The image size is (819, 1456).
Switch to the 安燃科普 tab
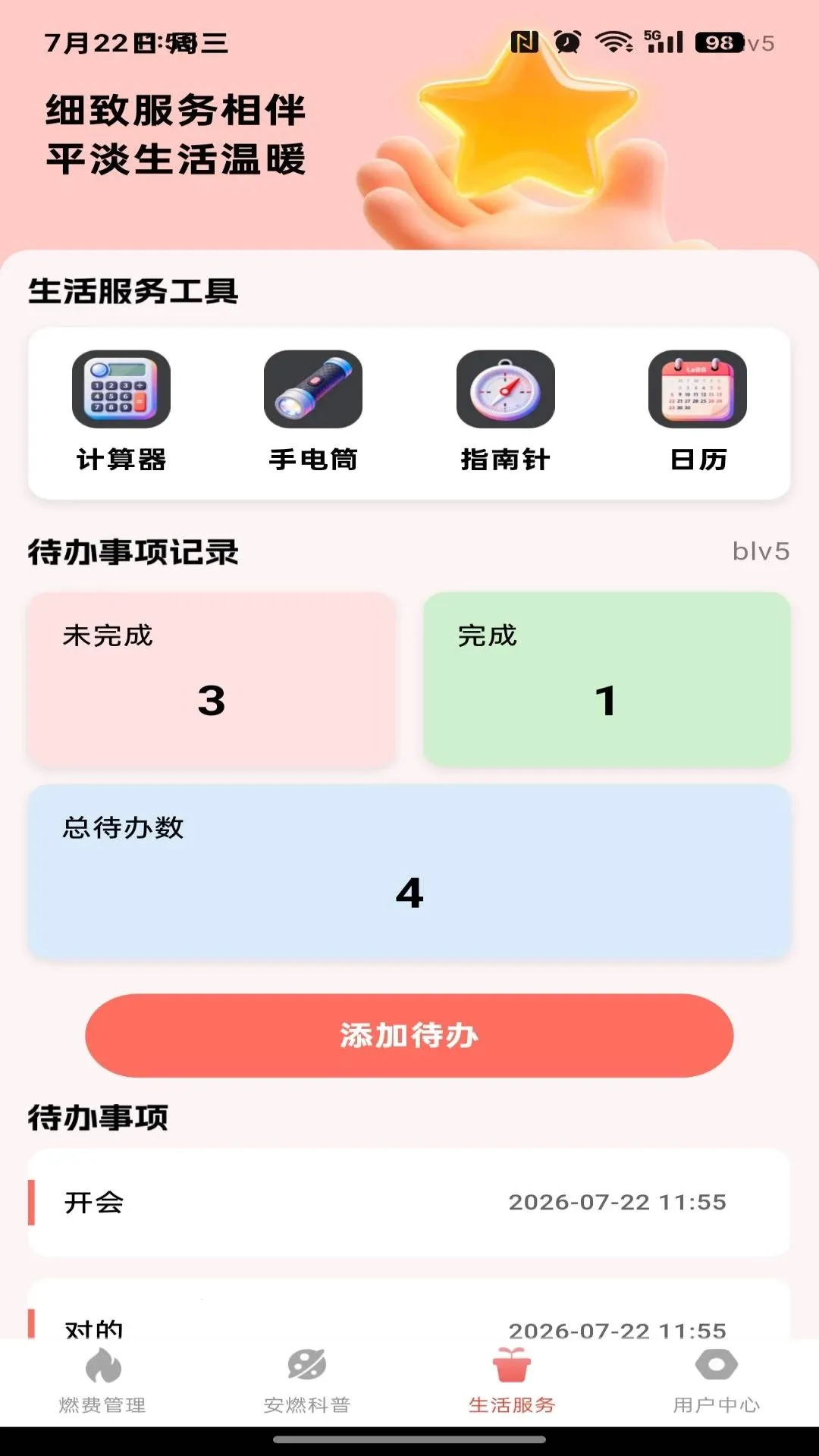pos(307,1382)
